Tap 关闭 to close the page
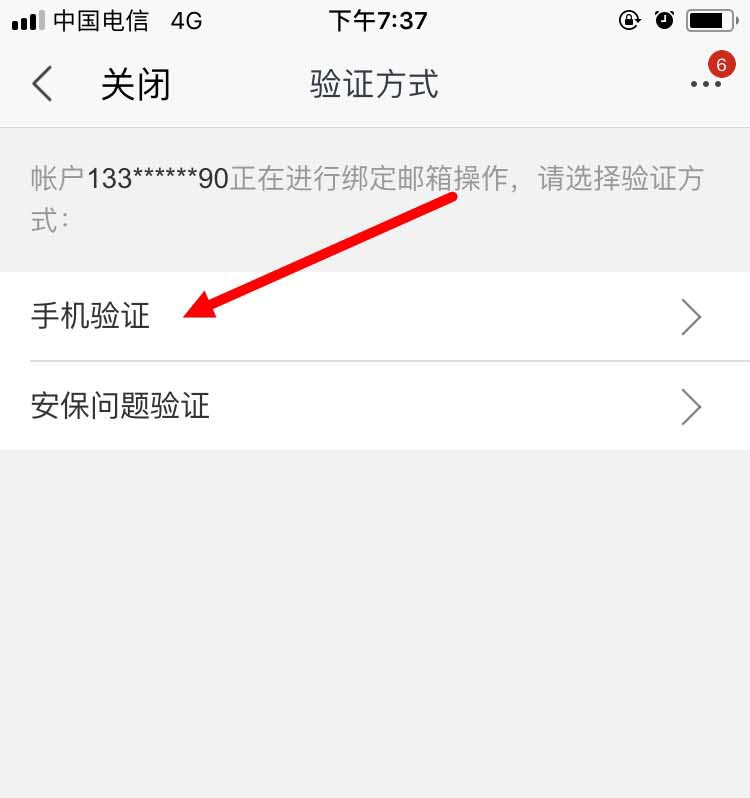Image resolution: width=750 pixels, height=798 pixels. coord(135,85)
